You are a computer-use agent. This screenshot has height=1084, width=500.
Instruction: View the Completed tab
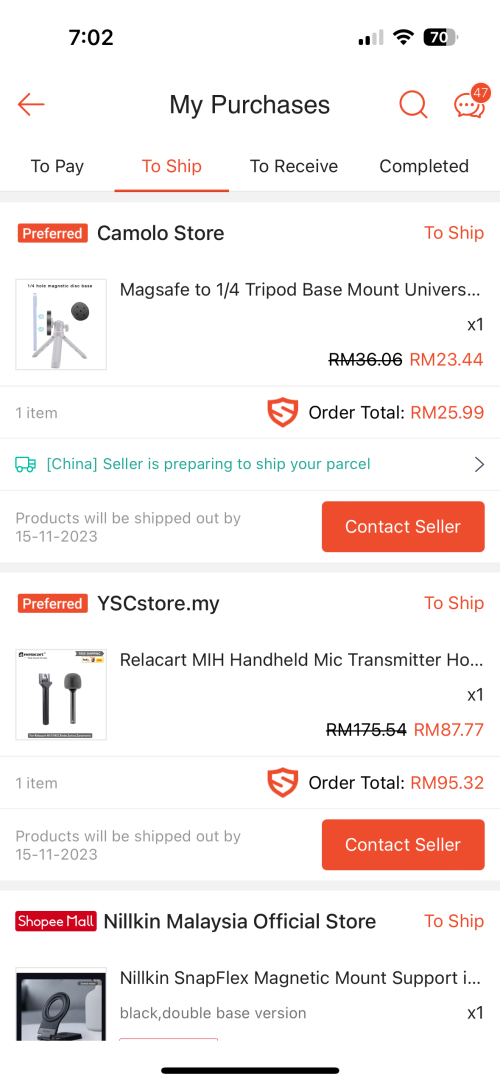(x=424, y=166)
